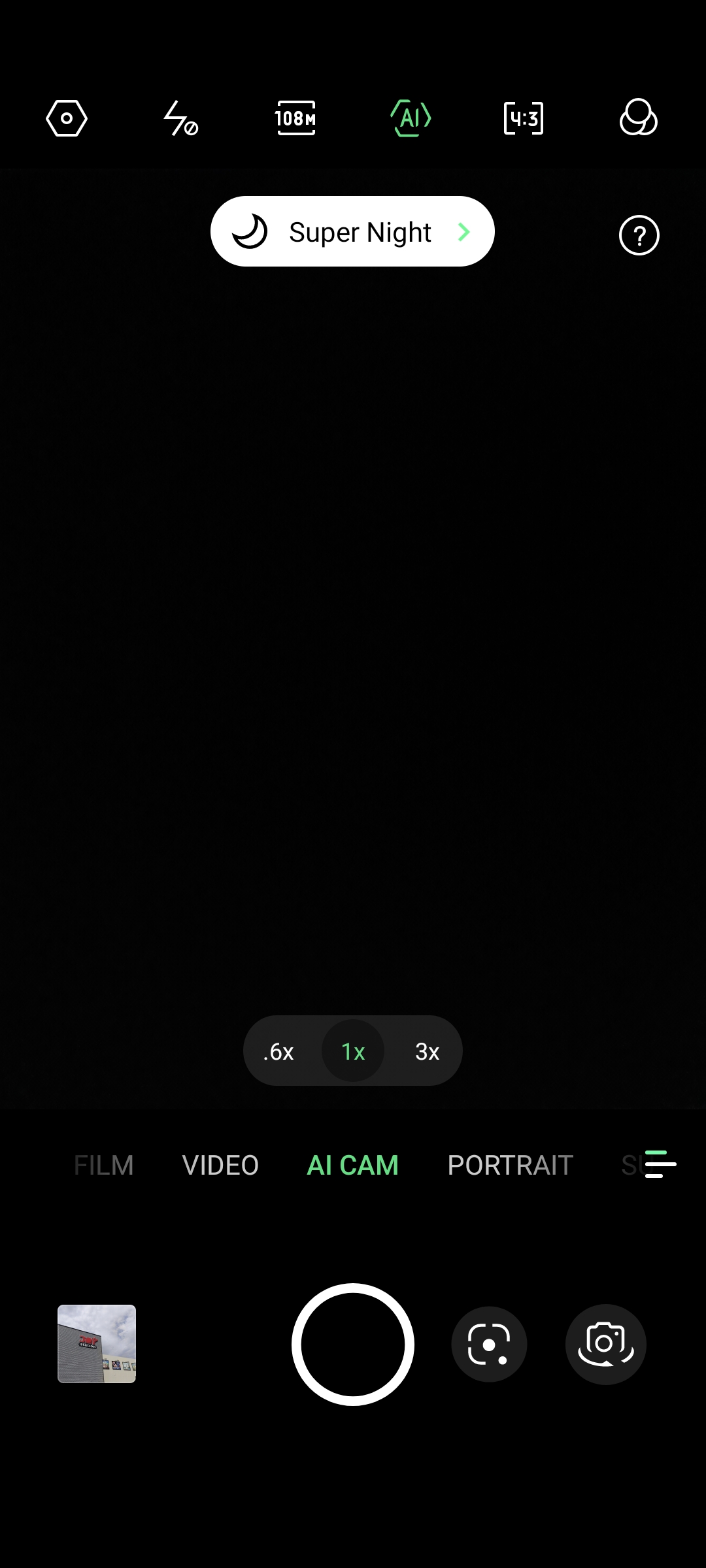The height and width of the screenshot is (1568, 706).
Task: Select 3x zoom level
Action: (x=427, y=1051)
